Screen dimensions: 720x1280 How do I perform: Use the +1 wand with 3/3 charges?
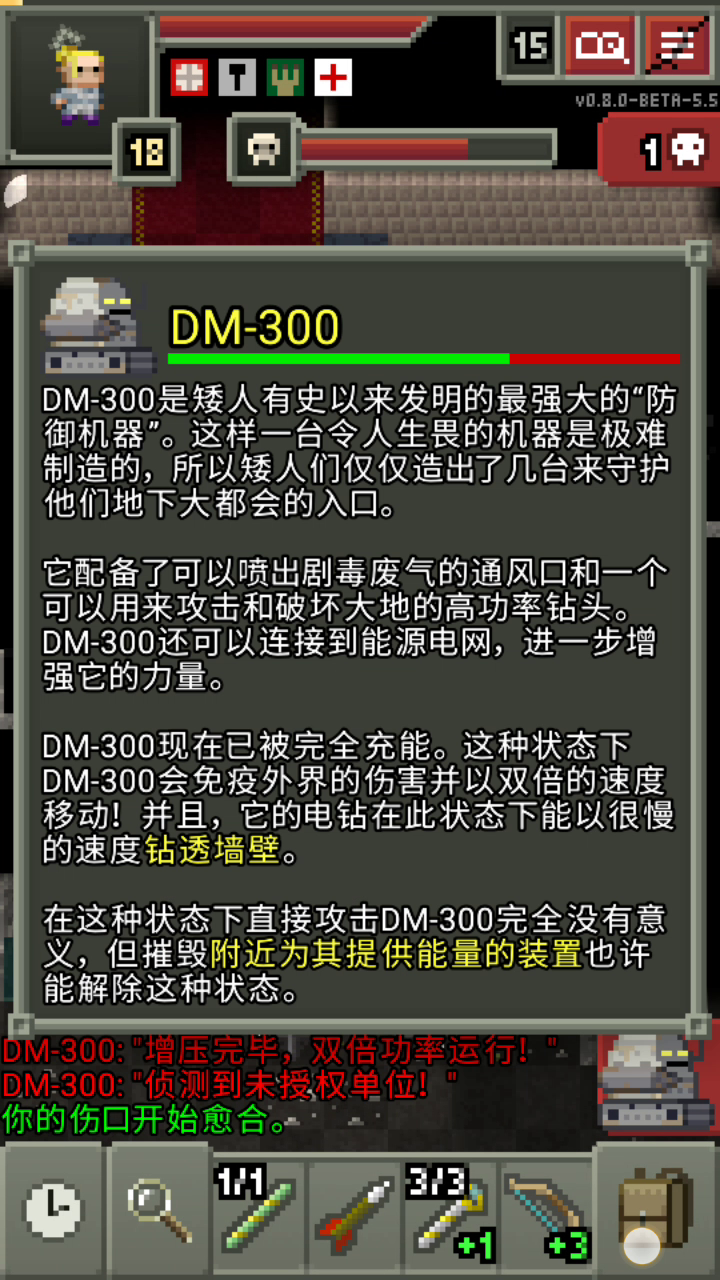tap(448, 1212)
